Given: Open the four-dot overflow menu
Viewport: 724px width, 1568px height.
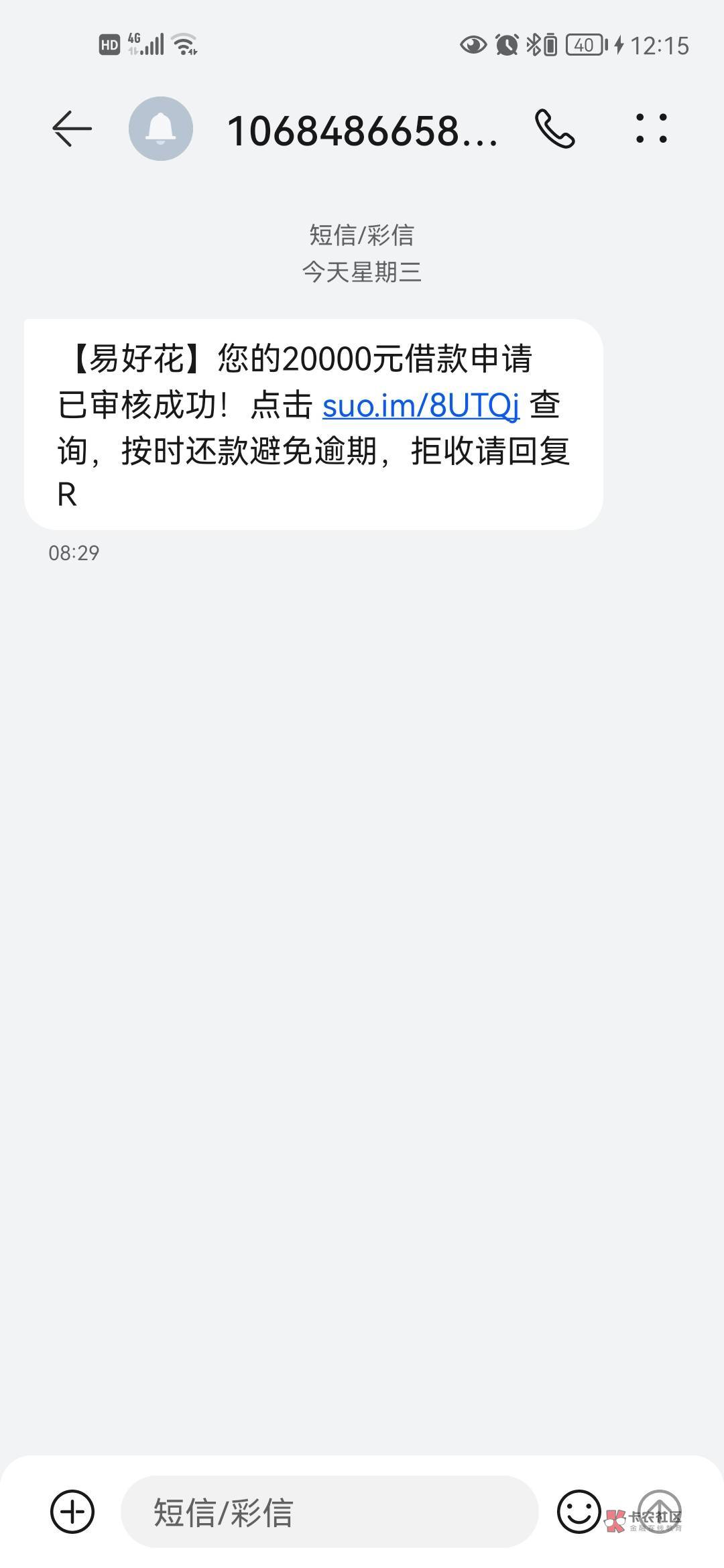Looking at the screenshot, I should coord(651,129).
